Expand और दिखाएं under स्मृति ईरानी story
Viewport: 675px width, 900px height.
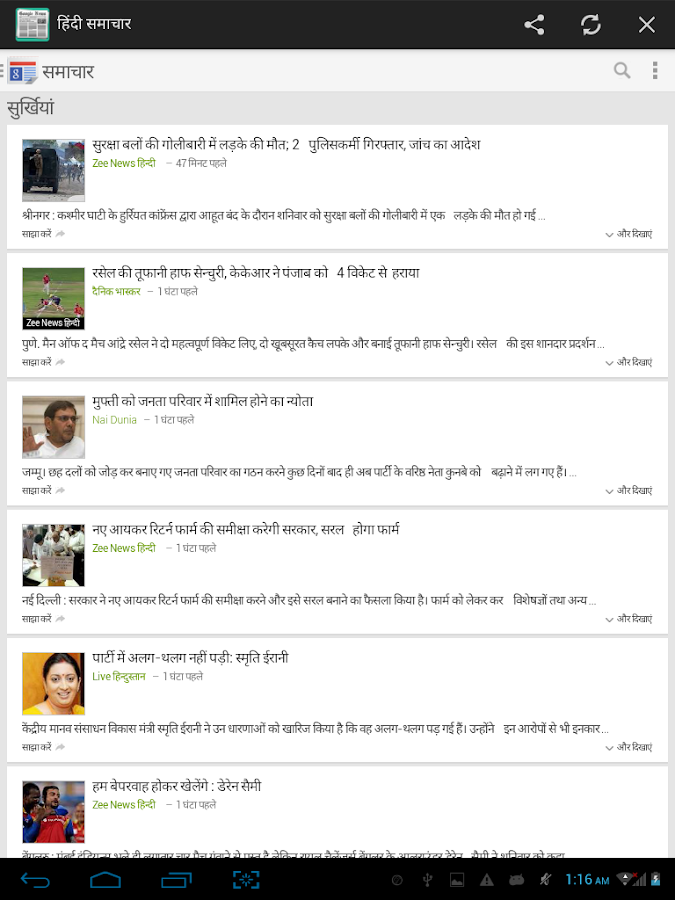tap(628, 747)
